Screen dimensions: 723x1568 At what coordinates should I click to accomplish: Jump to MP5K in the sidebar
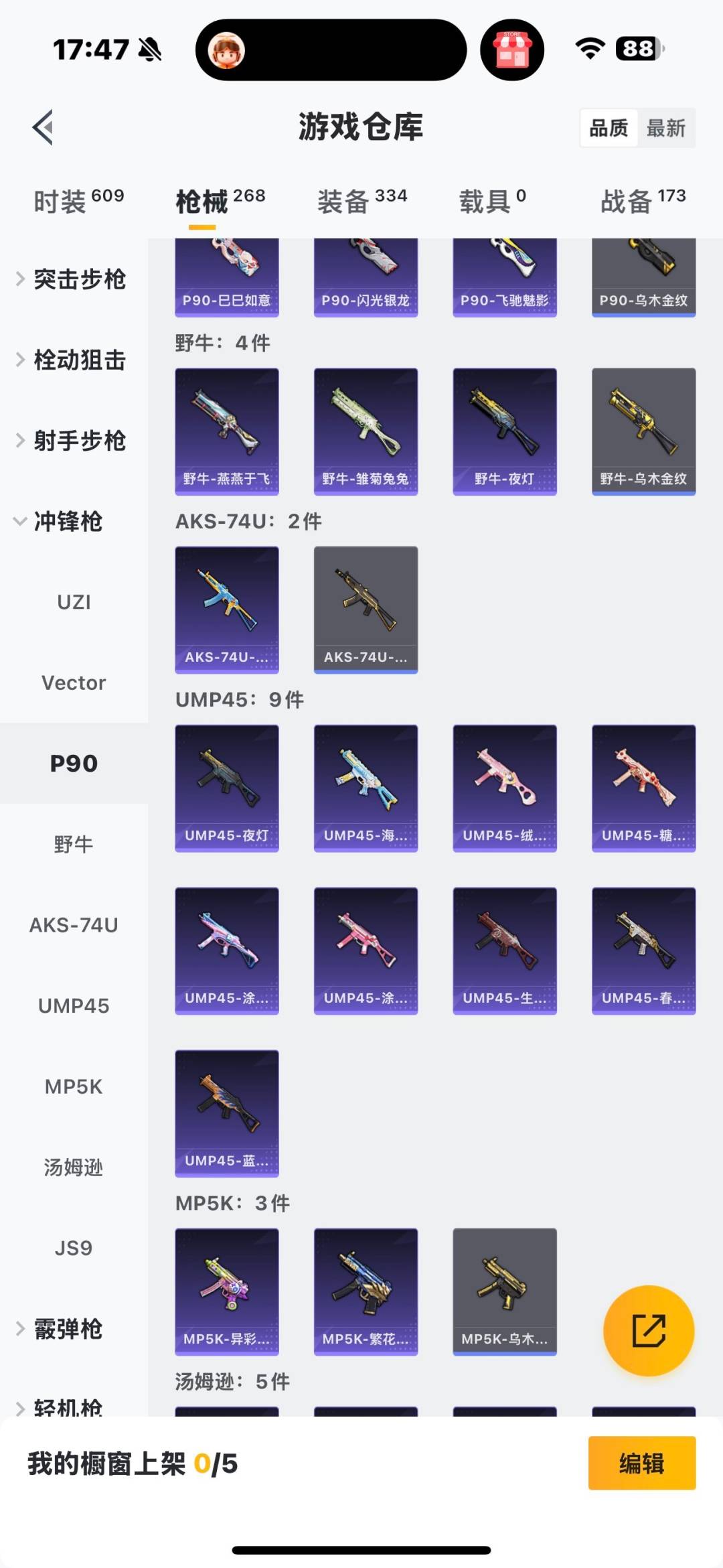(74, 1086)
